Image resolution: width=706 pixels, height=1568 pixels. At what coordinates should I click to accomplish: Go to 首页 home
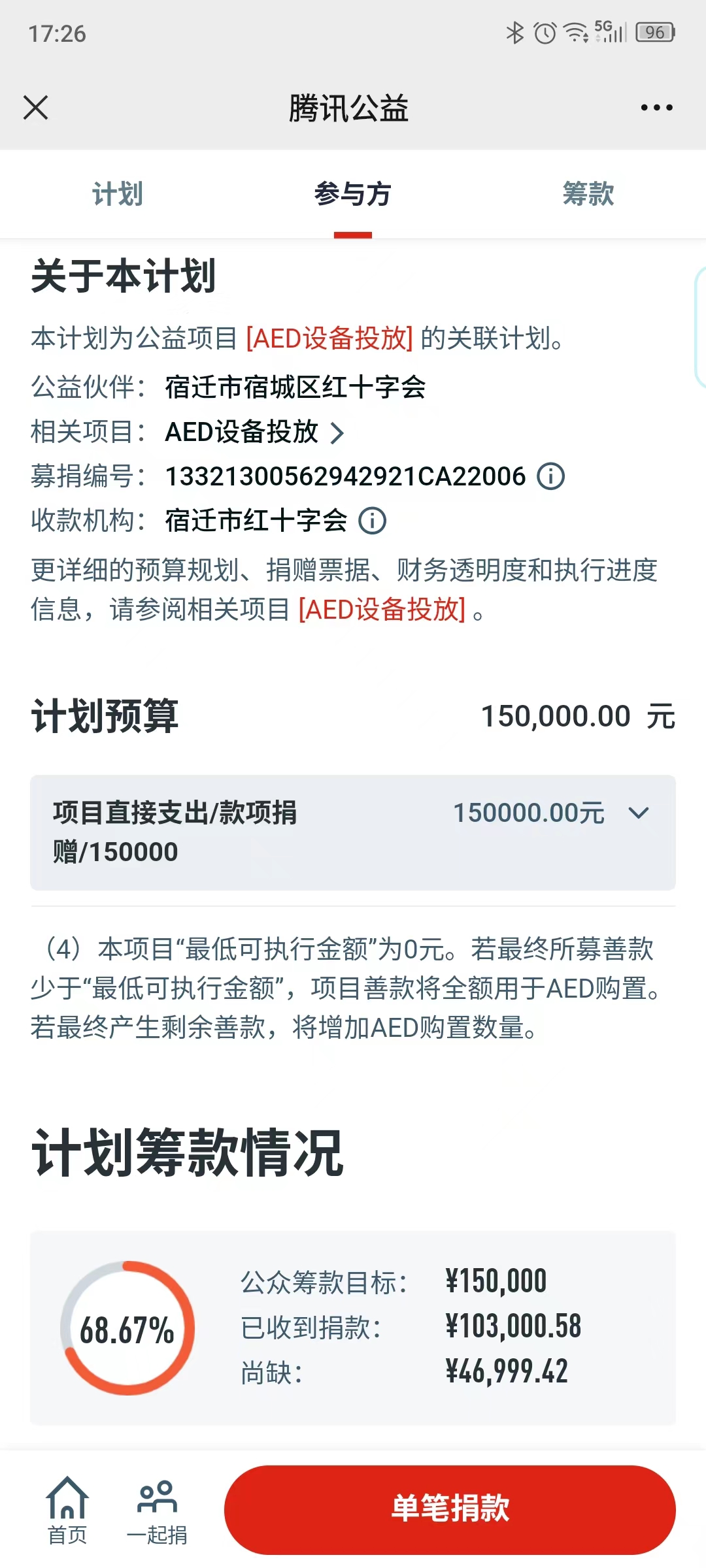point(67,1511)
